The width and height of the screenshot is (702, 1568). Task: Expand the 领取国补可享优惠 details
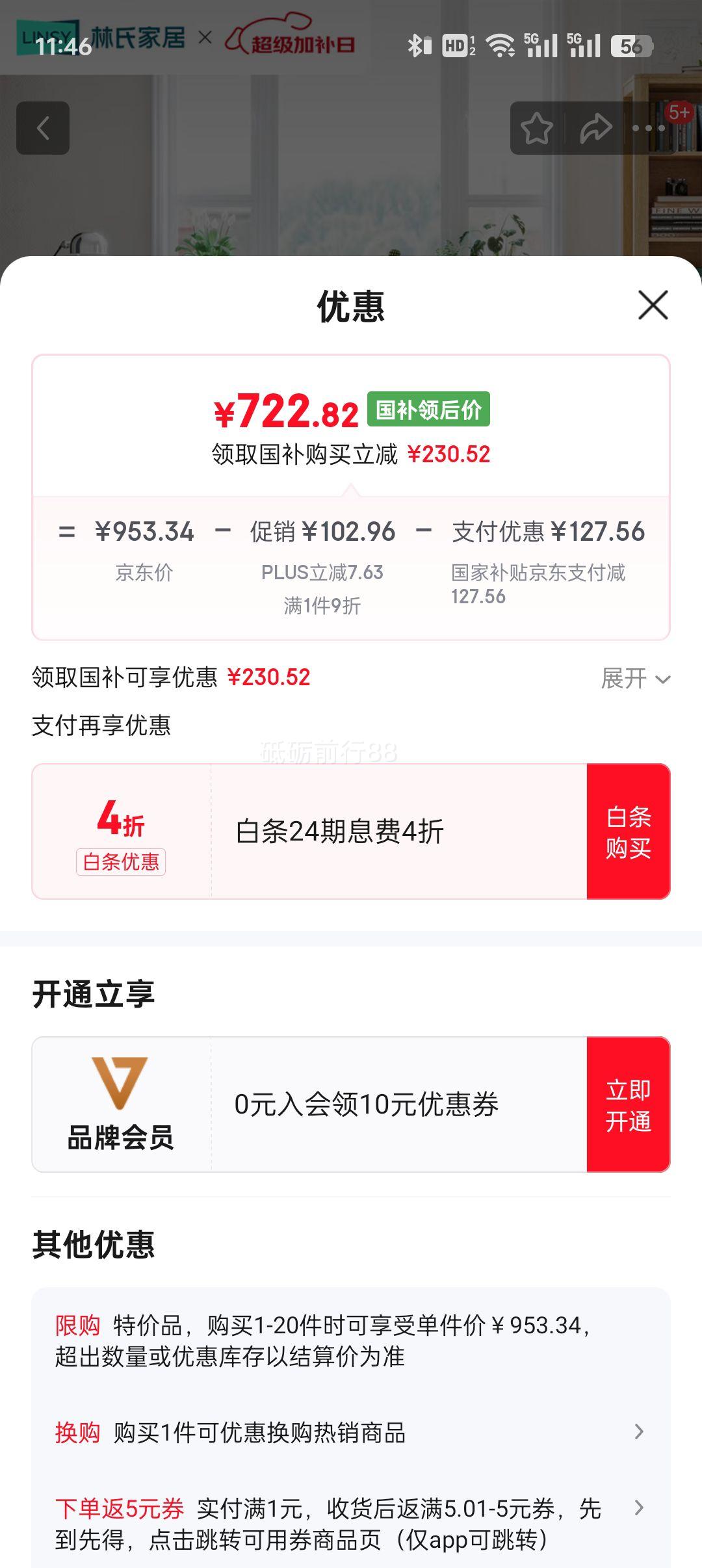click(635, 679)
